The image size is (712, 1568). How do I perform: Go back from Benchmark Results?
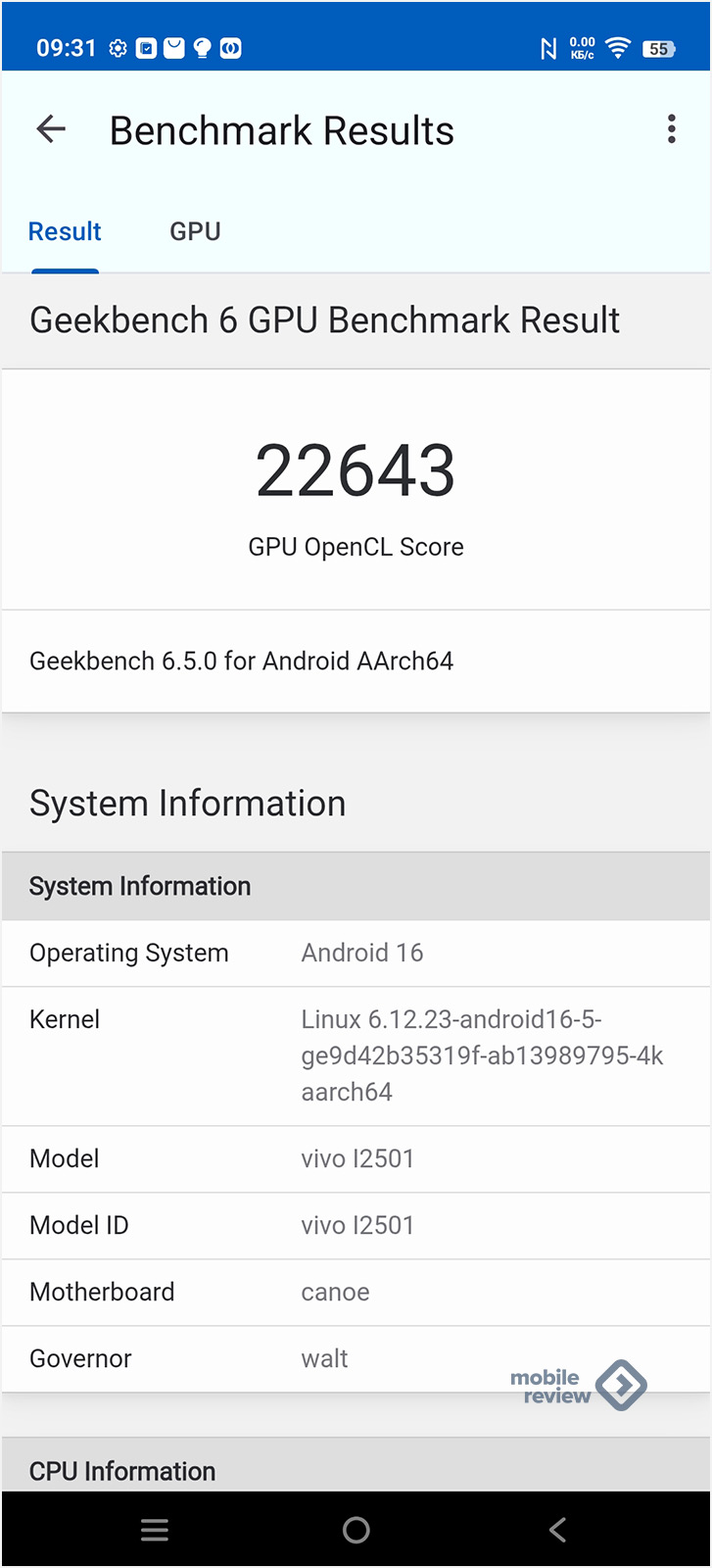tap(51, 129)
